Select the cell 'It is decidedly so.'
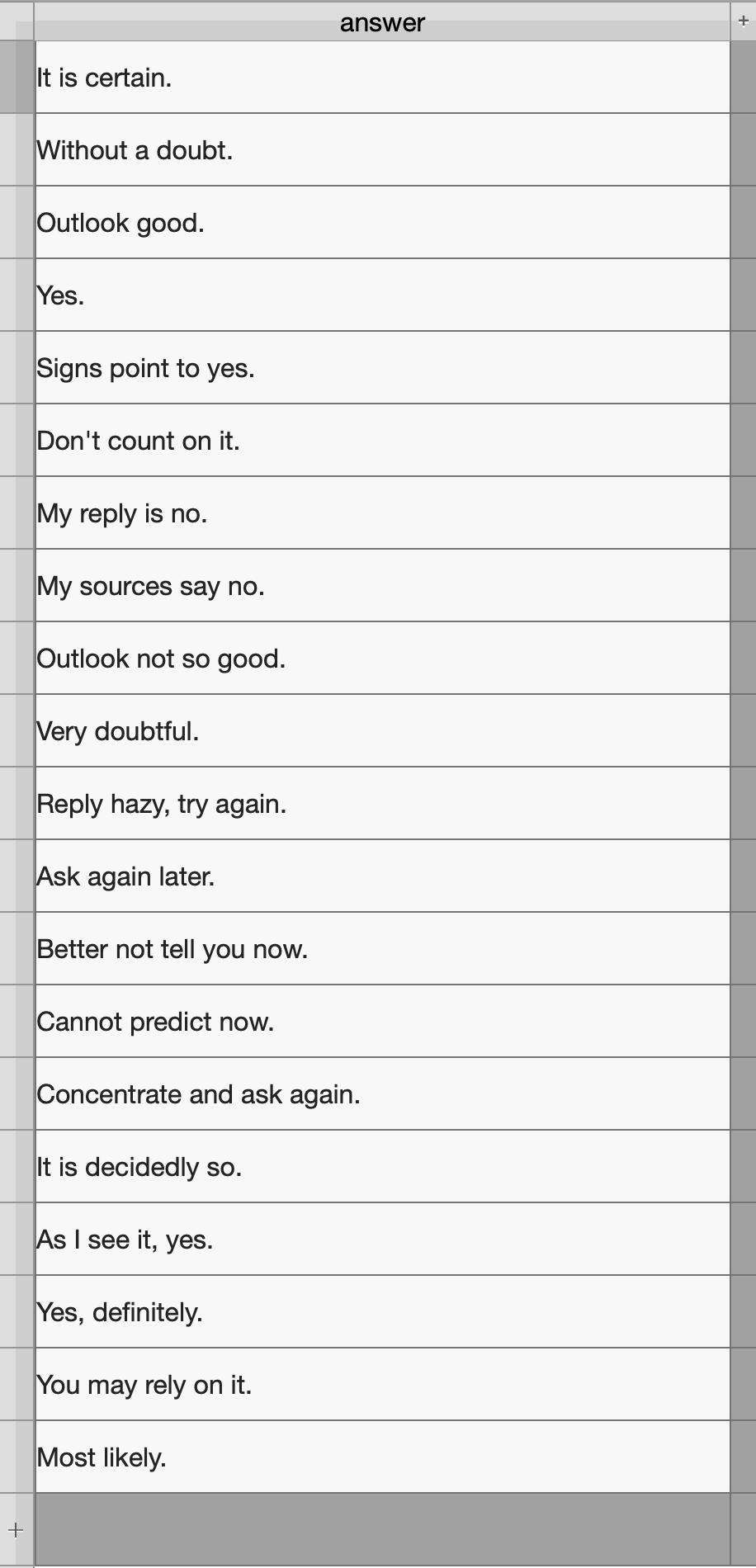The width and height of the screenshot is (756, 1568). click(x=382, y=1167)
